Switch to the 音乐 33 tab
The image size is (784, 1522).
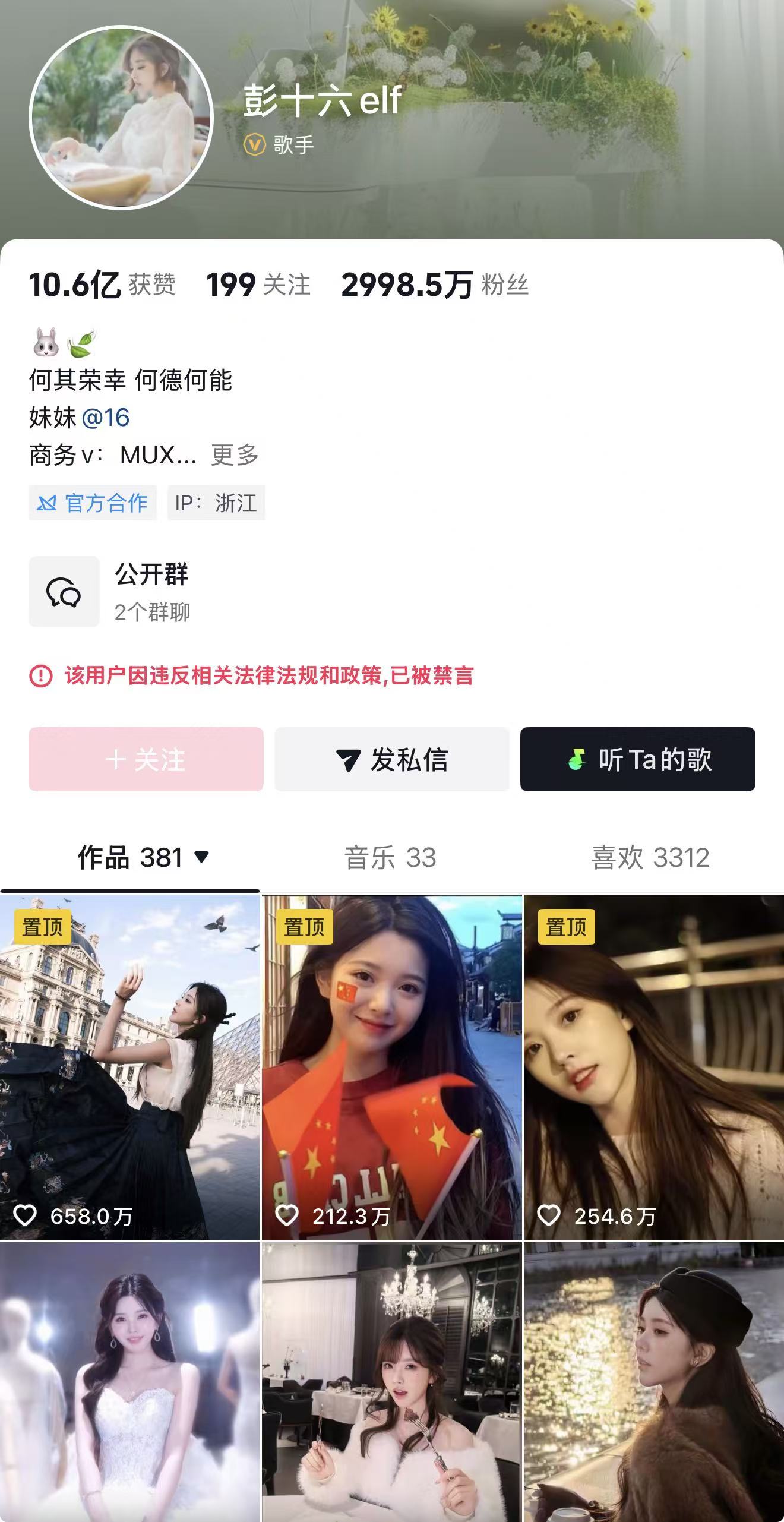(x=390, y=857)
